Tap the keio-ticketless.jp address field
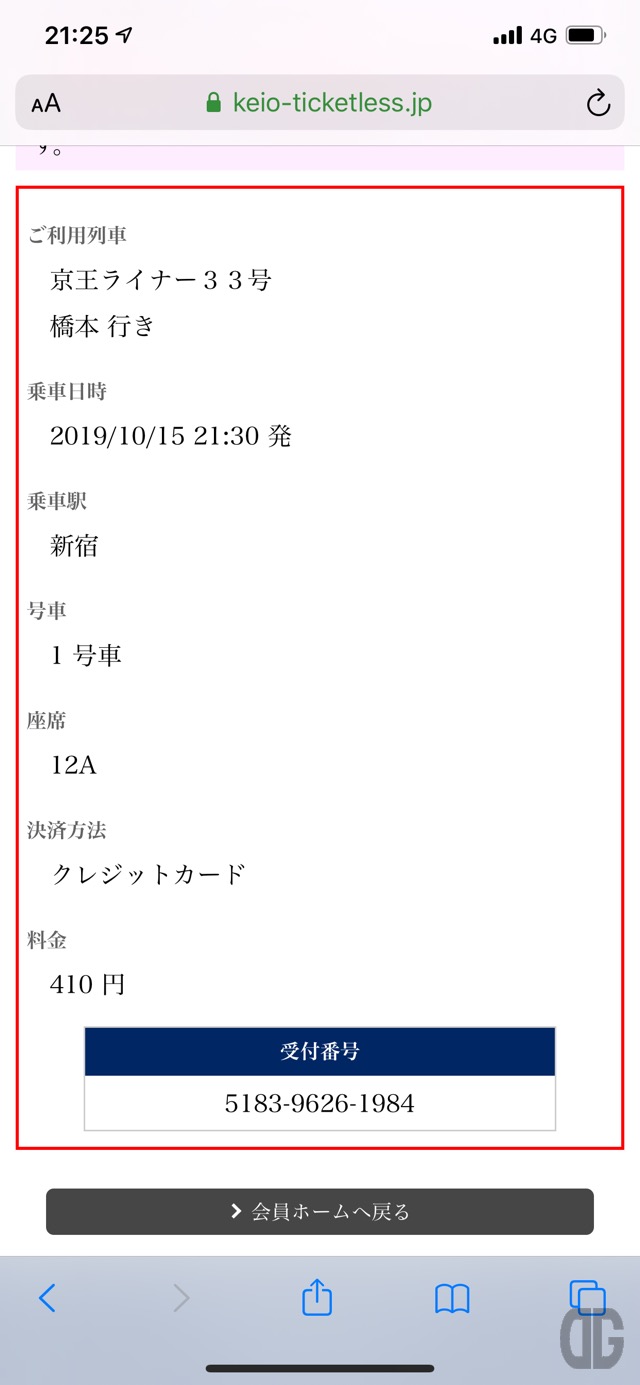The image size is (640, 1385). click(x=319, y=103)
